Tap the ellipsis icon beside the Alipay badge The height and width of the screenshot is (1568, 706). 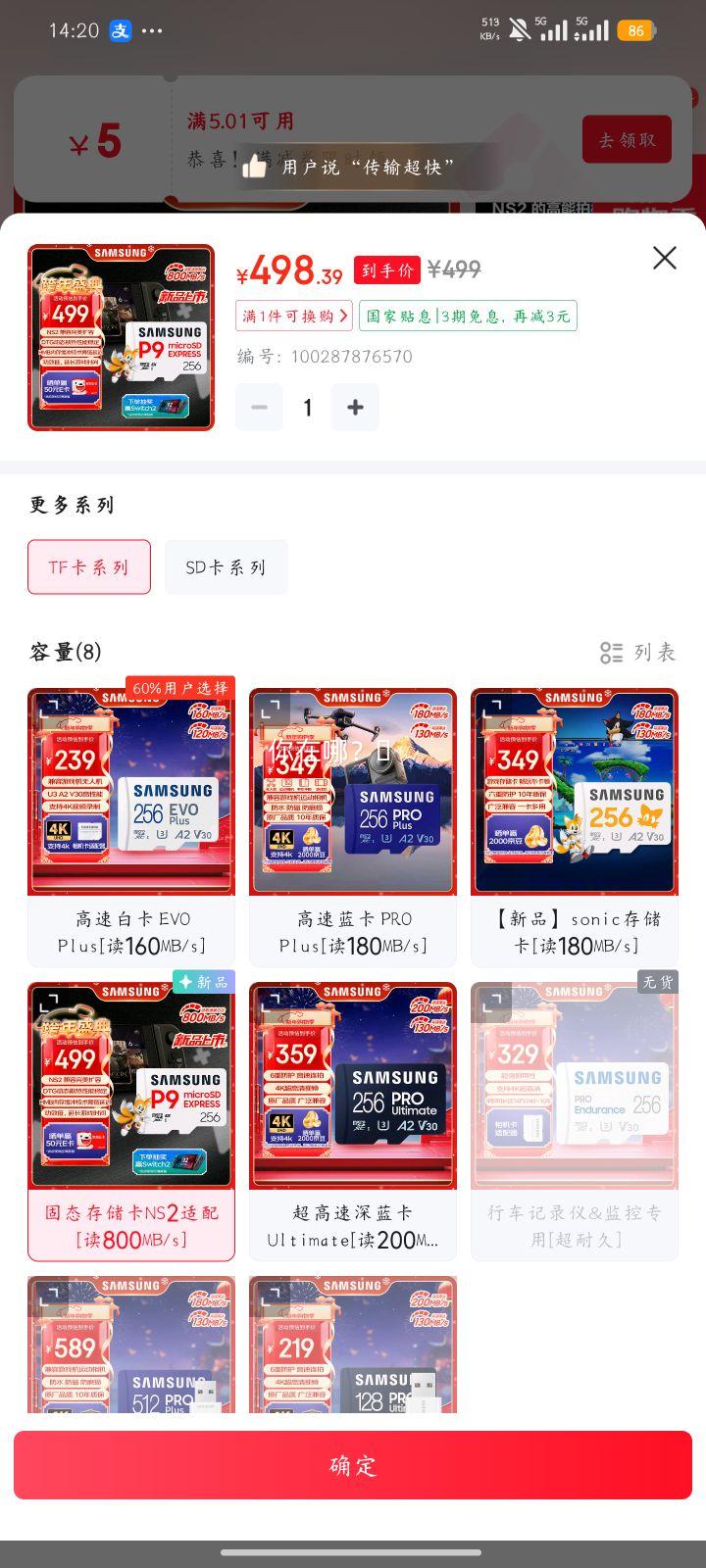pyautogui.click(x=152, y=32)
